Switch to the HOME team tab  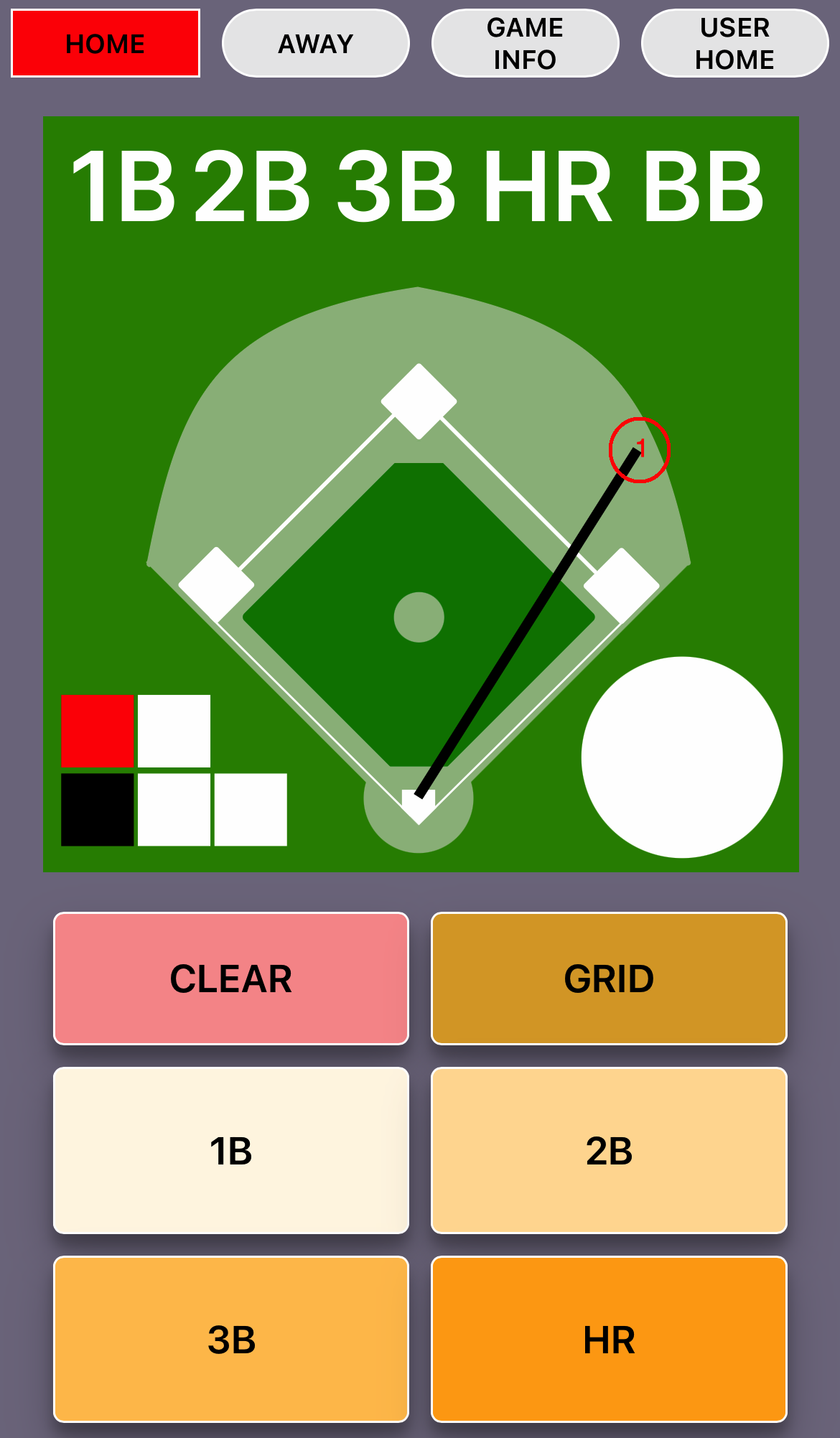tap(106, 44)
